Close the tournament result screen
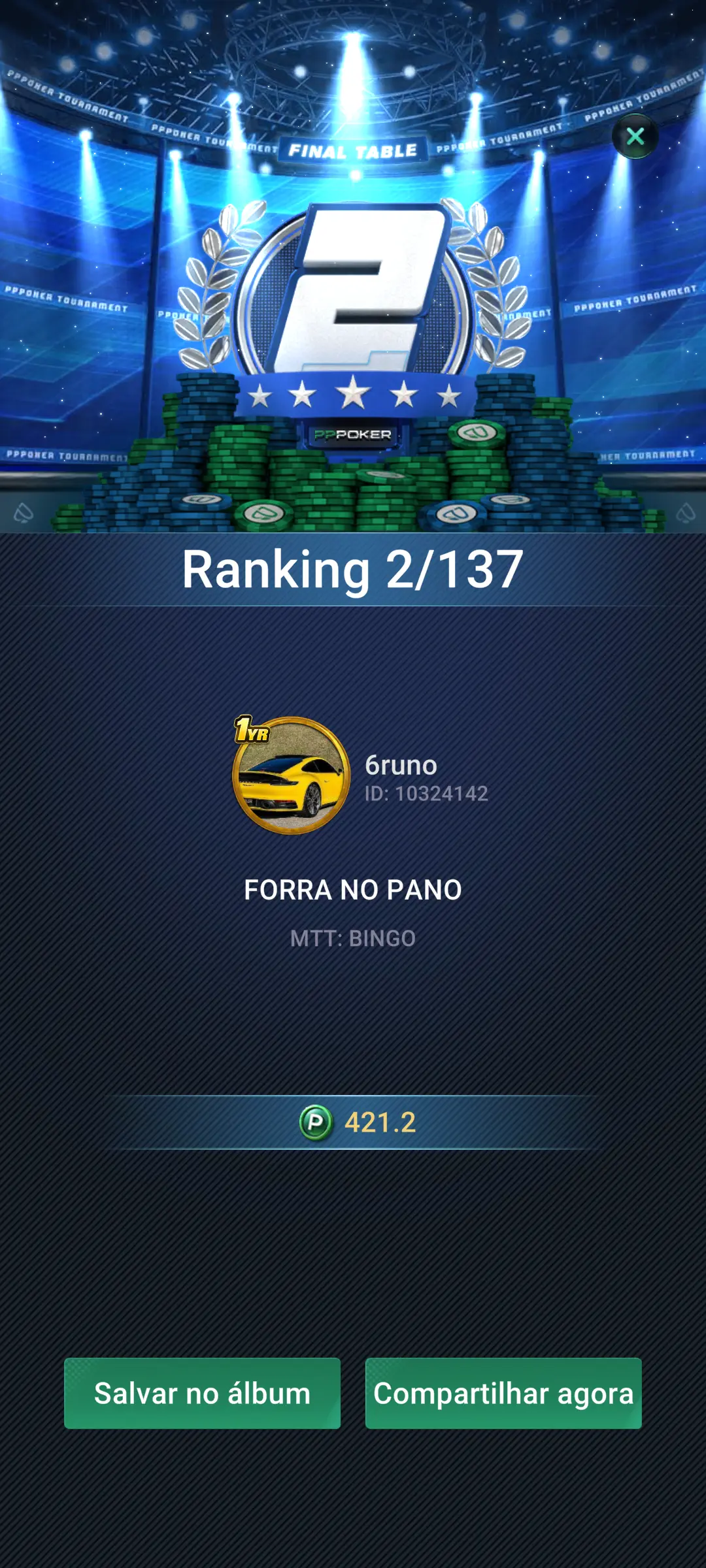The width and height of the screenshot is (706, 1568). (x=635, y=137)
